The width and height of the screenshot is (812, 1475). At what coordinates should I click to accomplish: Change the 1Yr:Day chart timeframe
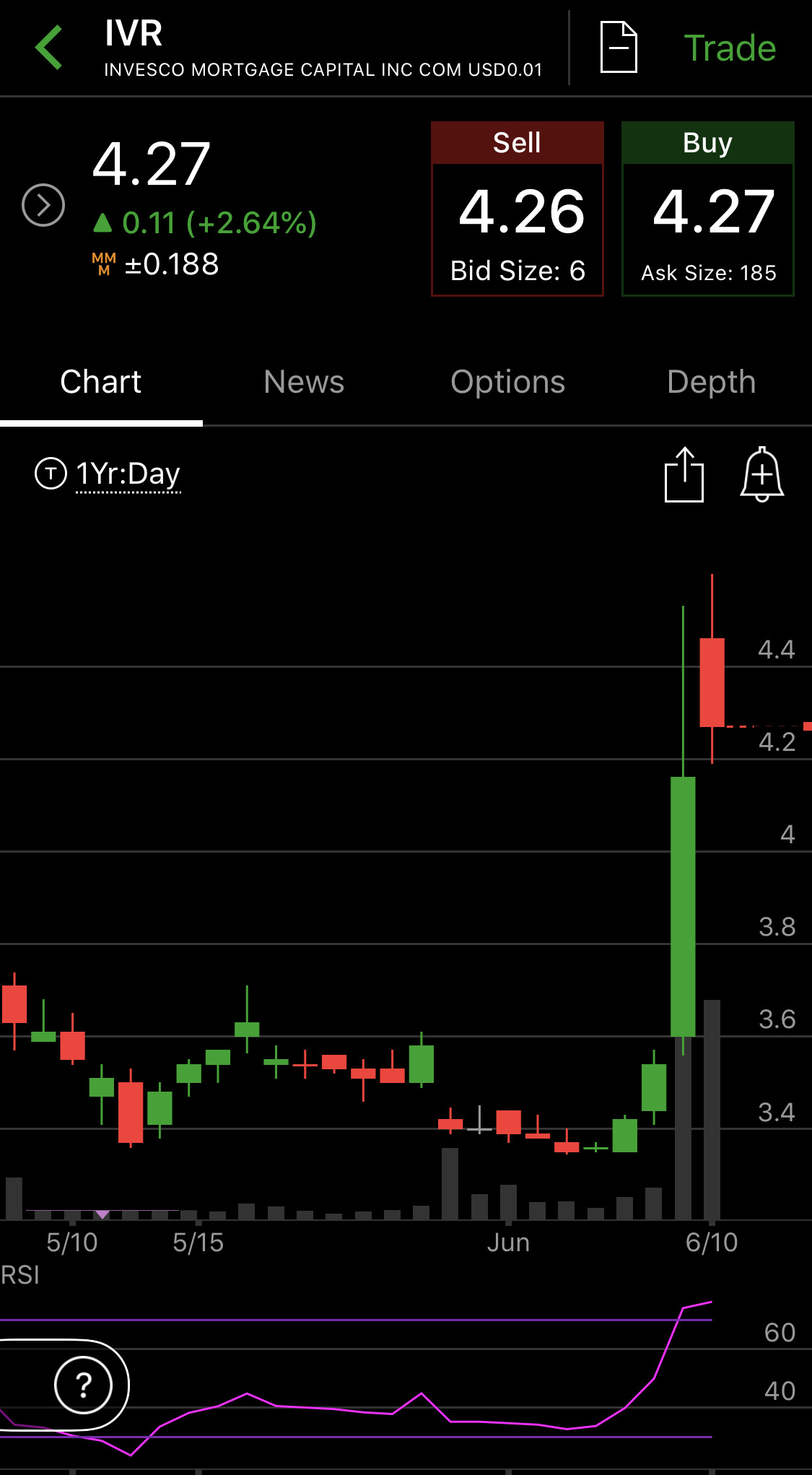click(126, 474)
